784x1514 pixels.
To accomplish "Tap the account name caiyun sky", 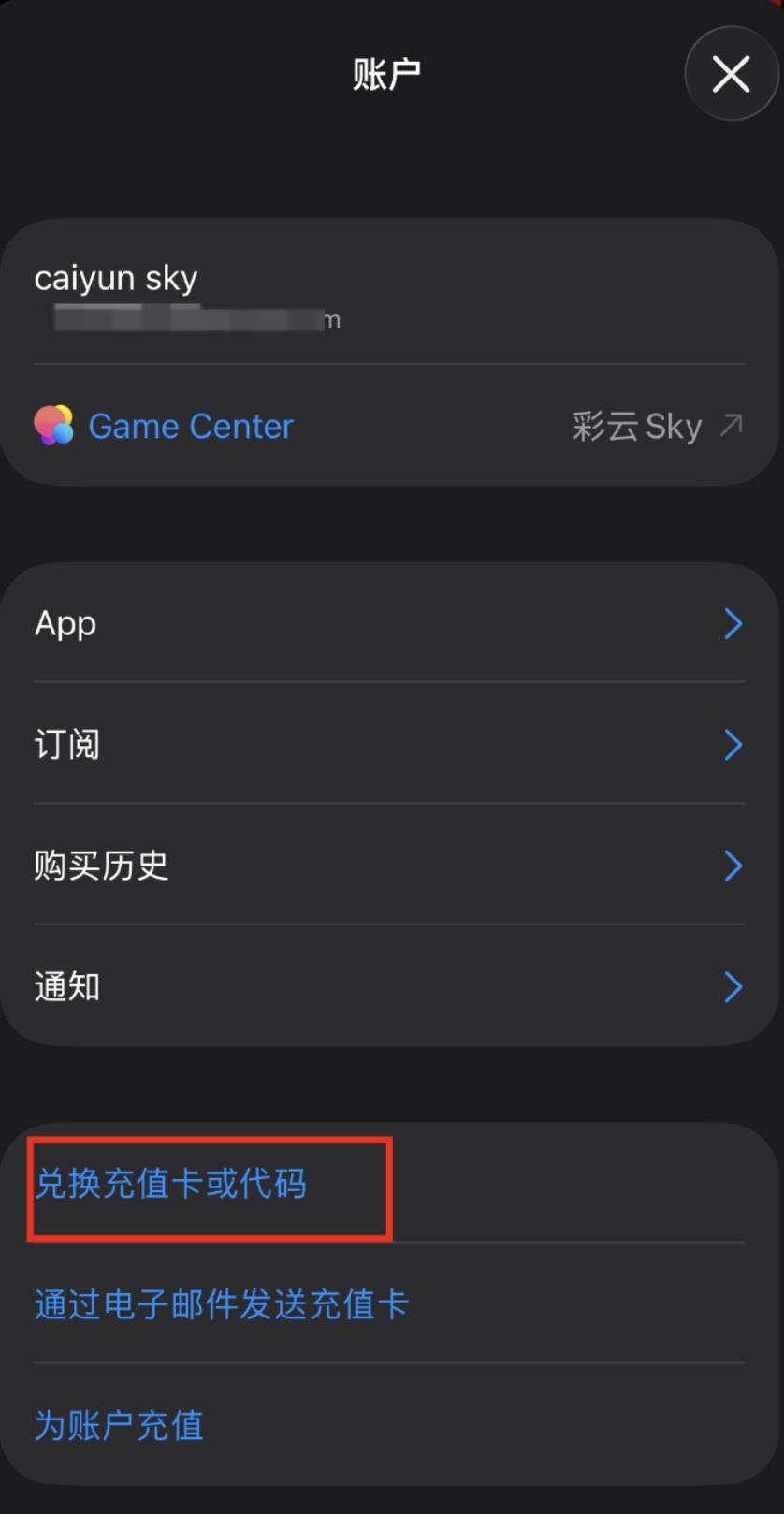I will click(x=115, y=277).
